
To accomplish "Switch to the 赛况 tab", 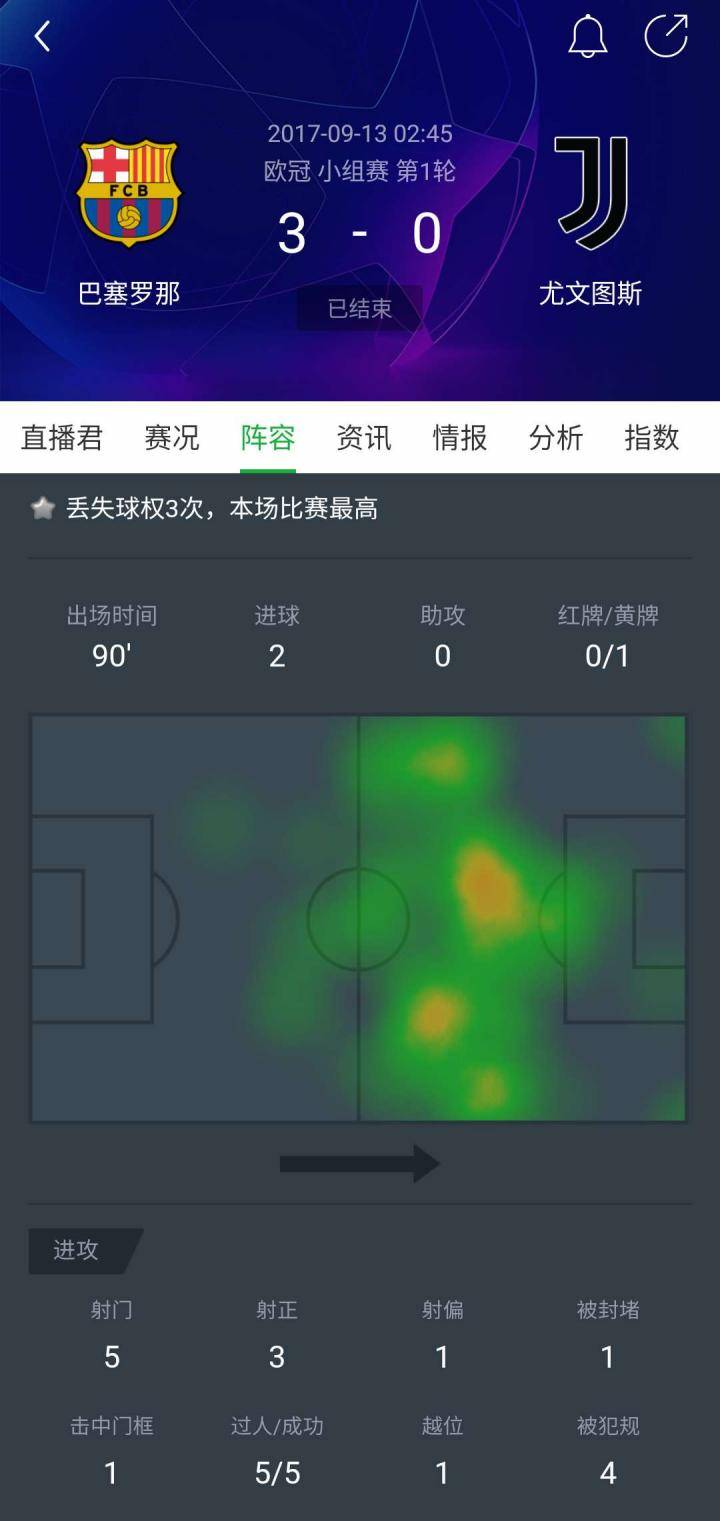I will click(172, 438).
